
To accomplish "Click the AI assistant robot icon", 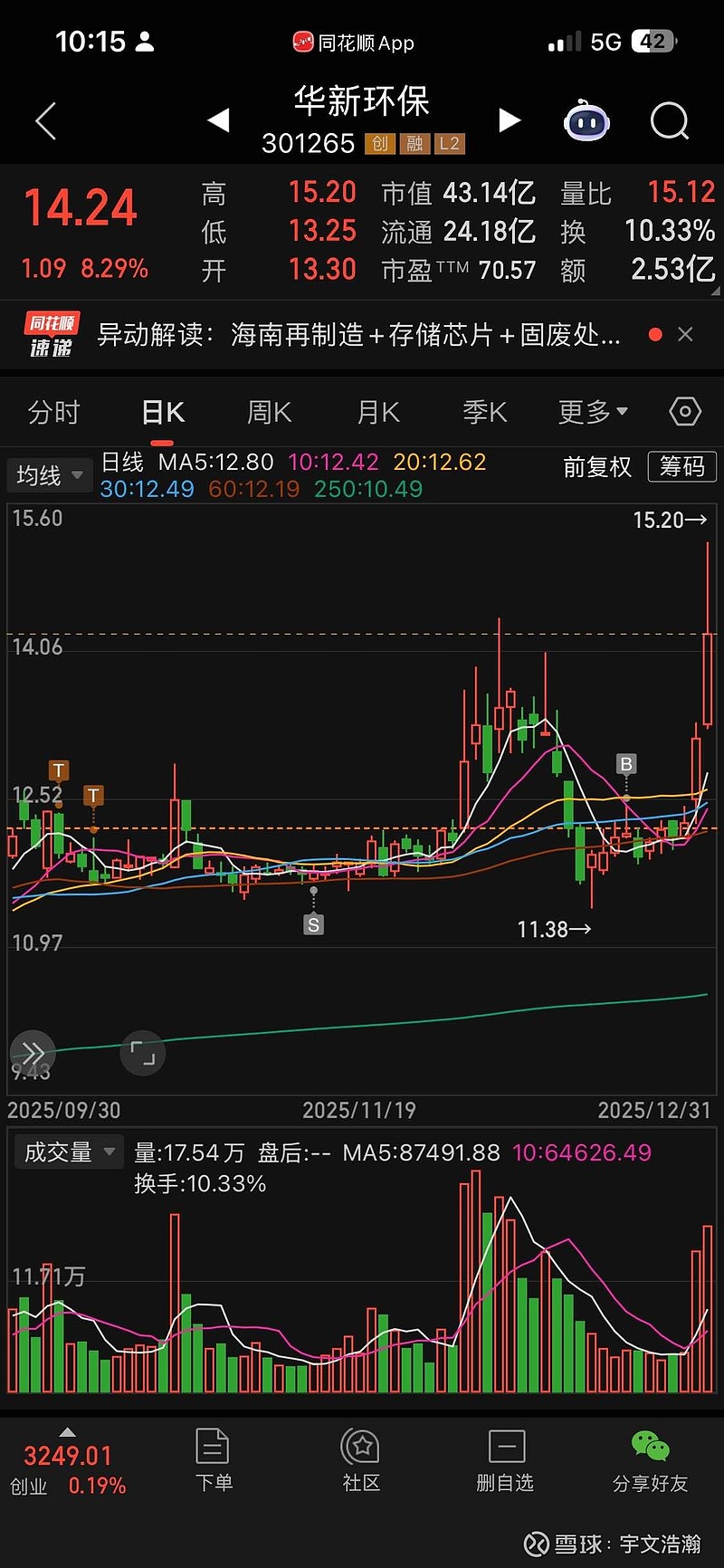I will point(586,120).
